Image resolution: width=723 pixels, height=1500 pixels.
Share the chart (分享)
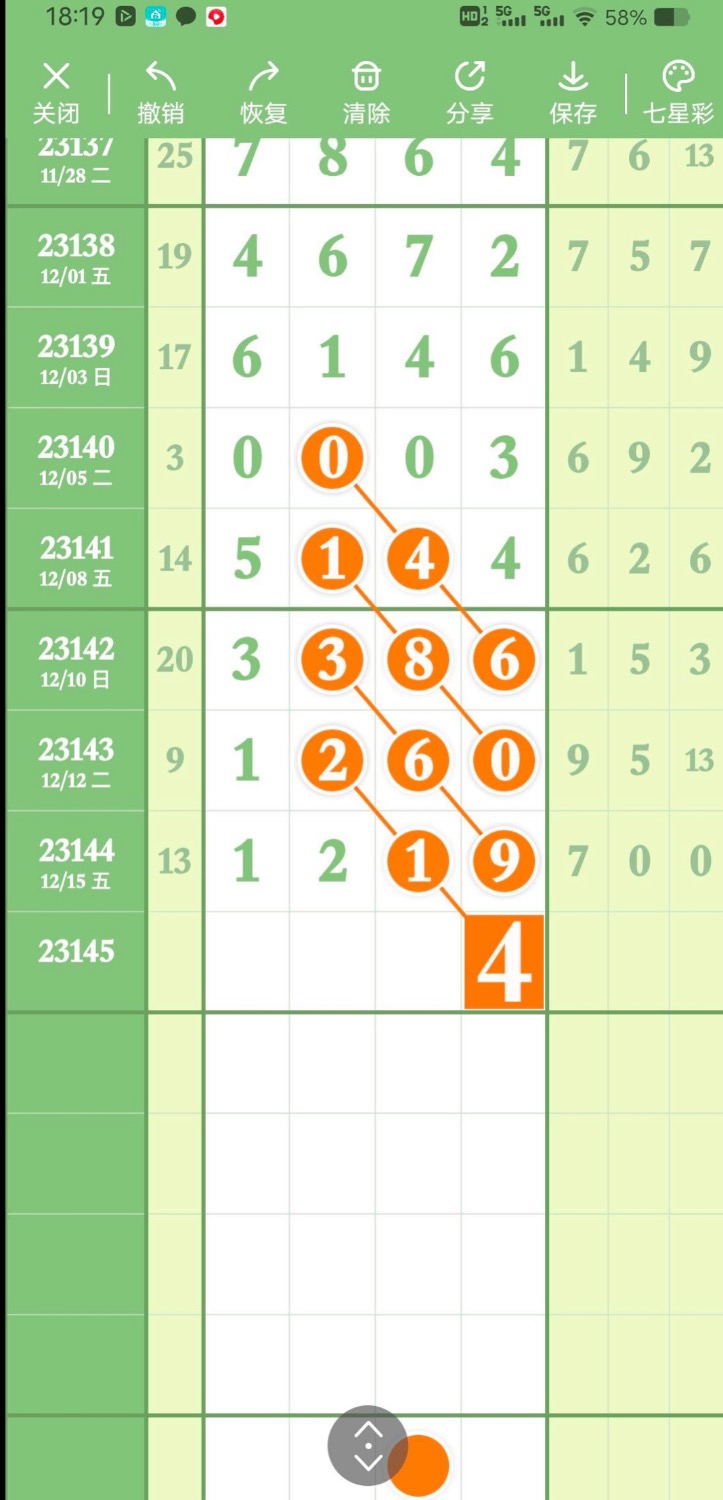(x=469, y=92)
